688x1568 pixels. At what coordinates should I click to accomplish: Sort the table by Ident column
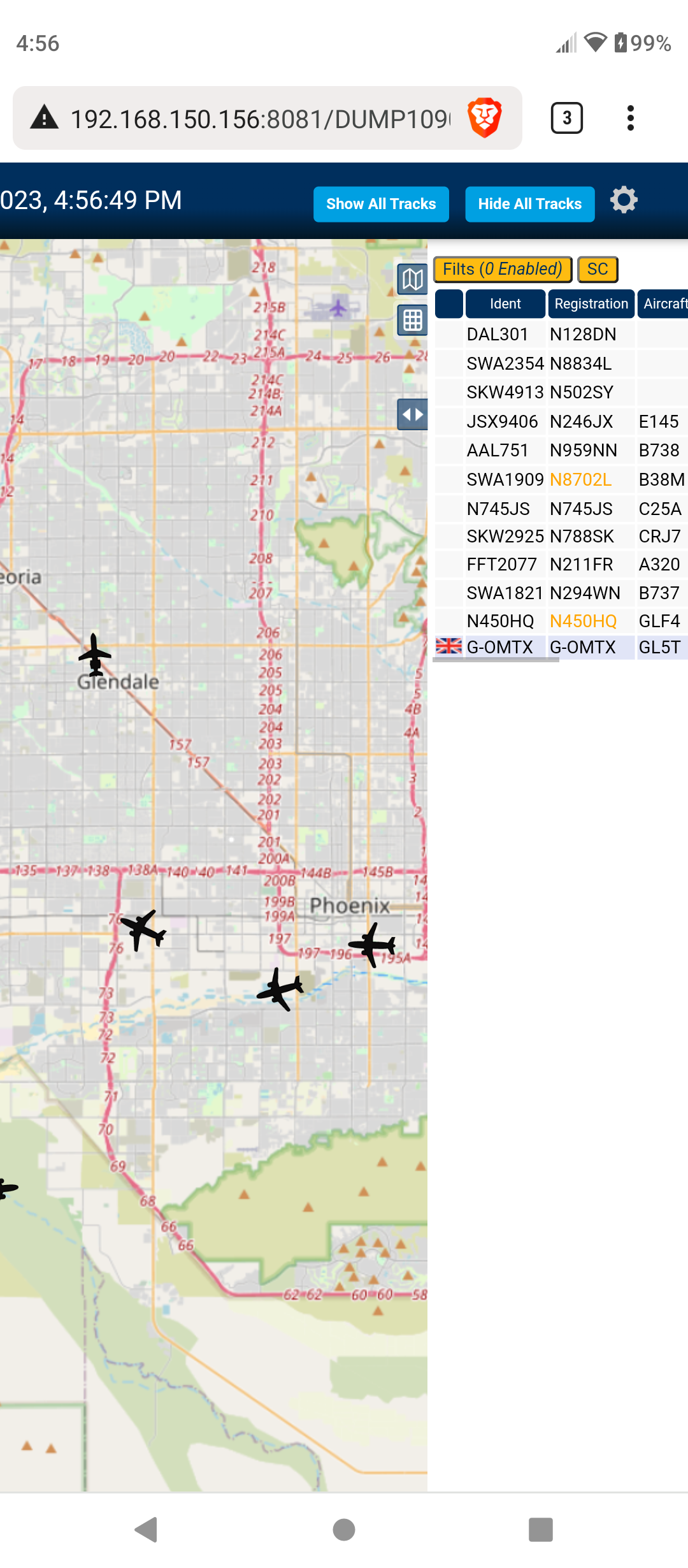[x=505, y=304]
